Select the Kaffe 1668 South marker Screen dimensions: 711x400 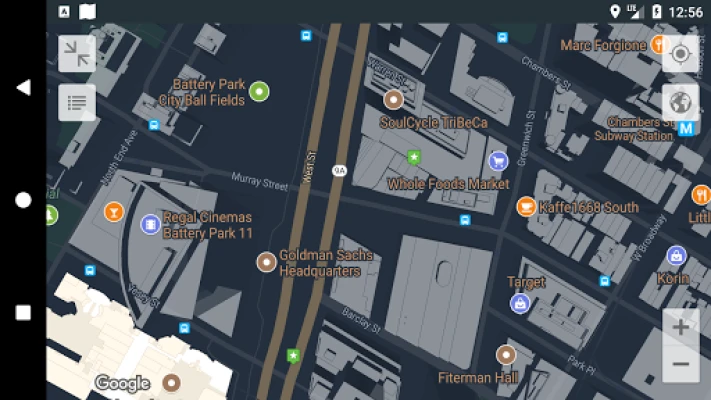click(x=525, y=207)
